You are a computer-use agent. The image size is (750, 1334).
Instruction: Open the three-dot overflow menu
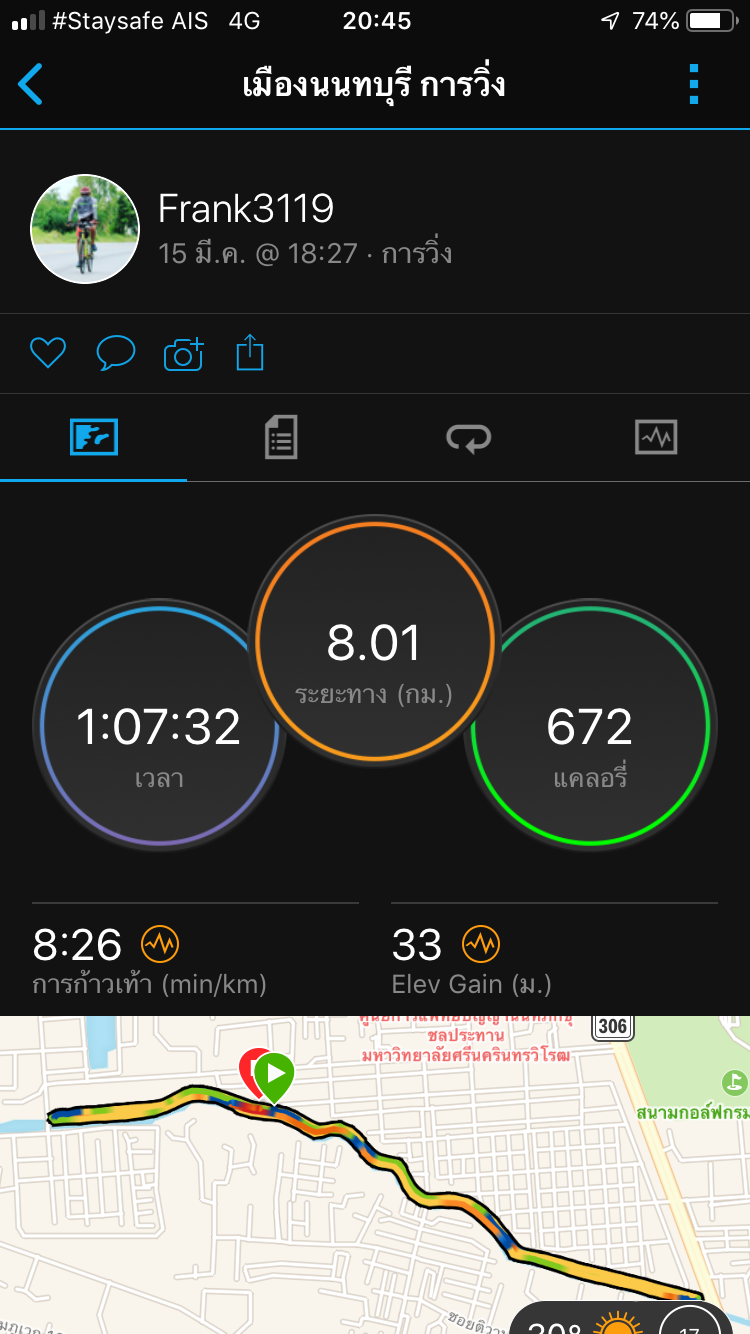694,84
